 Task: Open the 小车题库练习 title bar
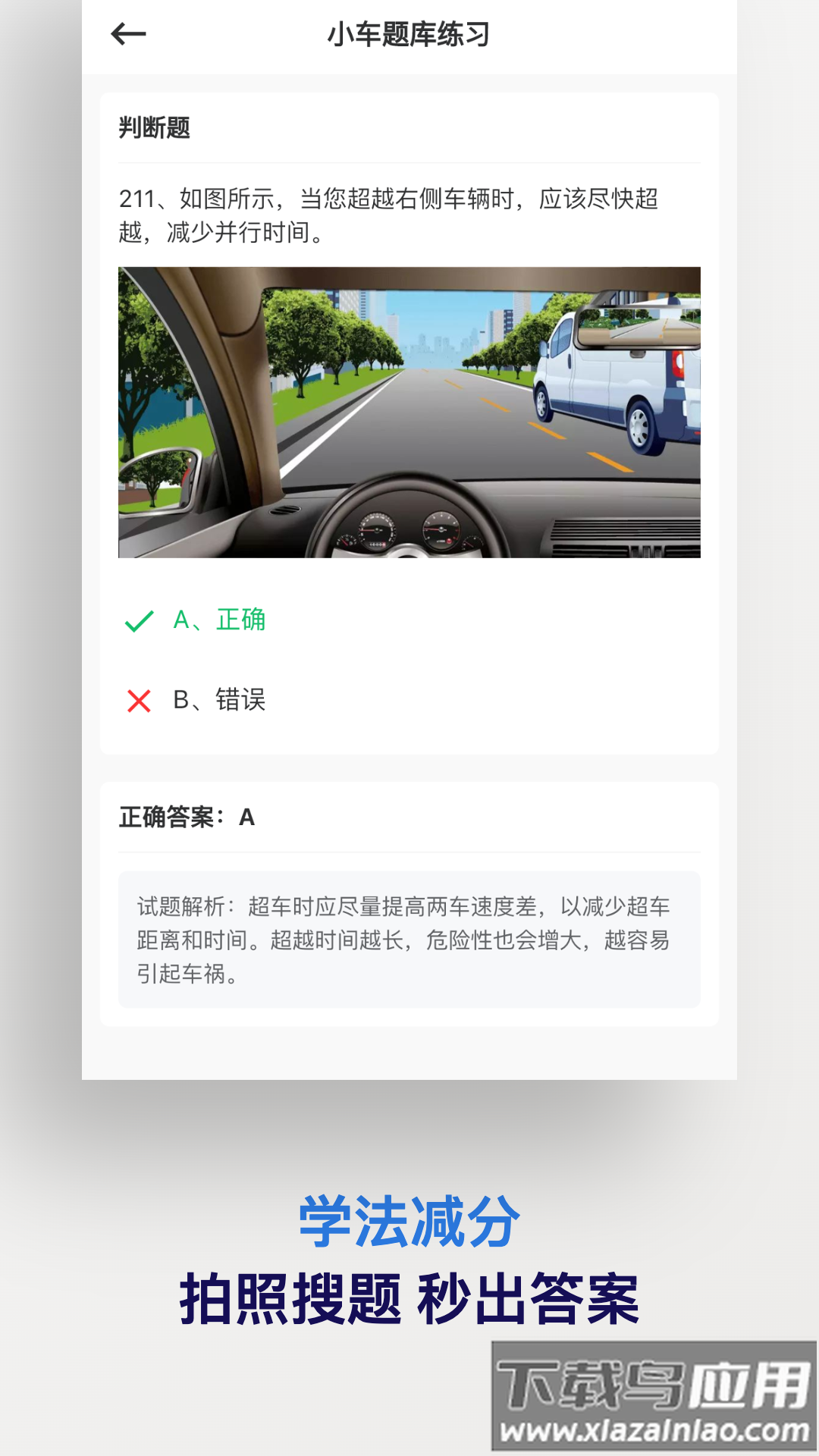coord(409,33)
